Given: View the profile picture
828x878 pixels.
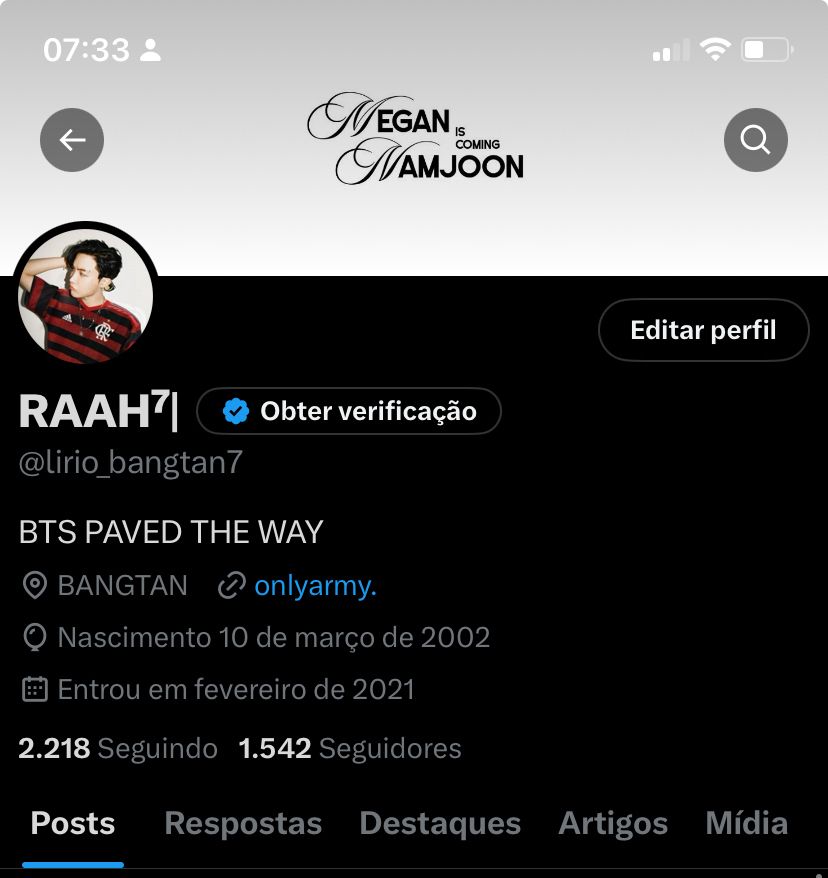Looking at the screenshot, I should coord(85,295).
